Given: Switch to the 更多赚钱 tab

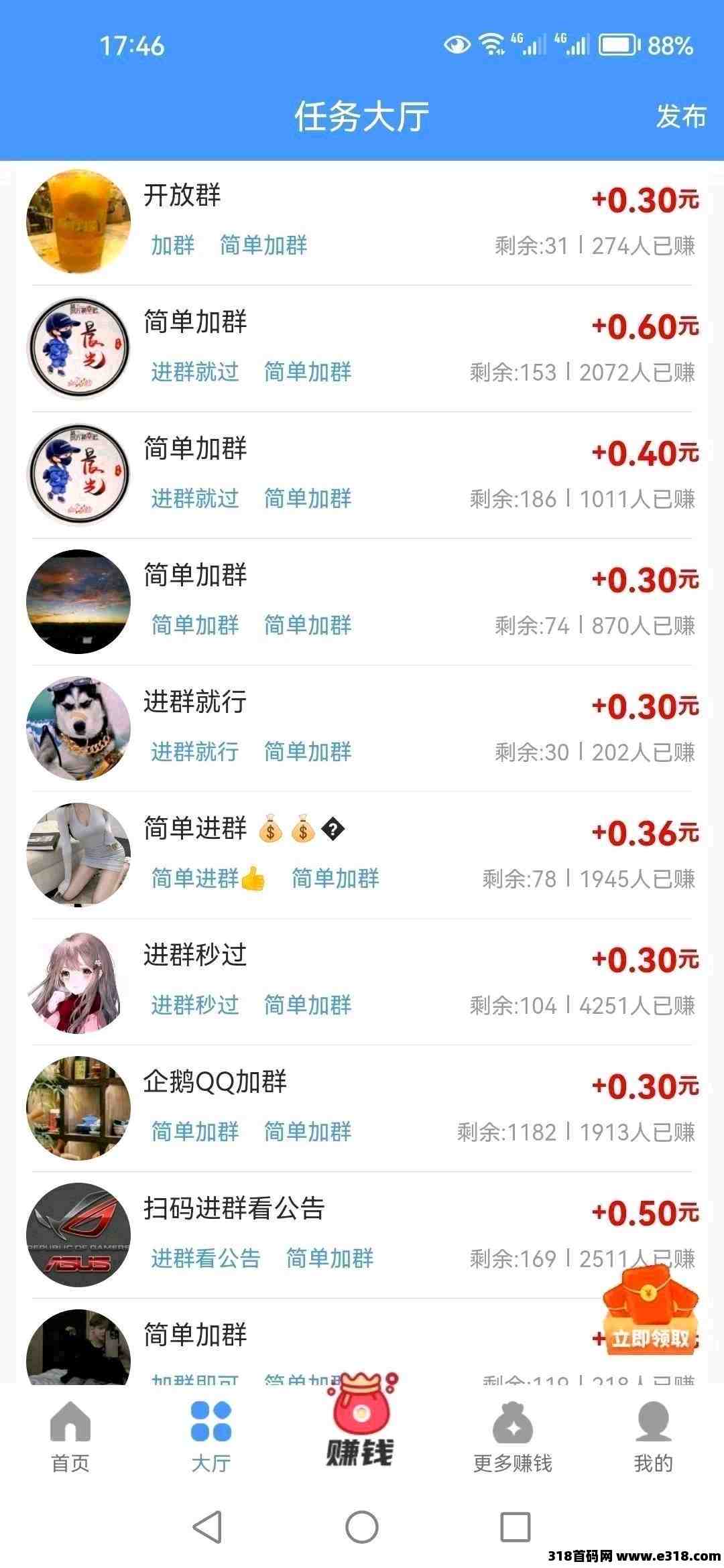Looking at the screenshot, I should tap(513, 1433).
